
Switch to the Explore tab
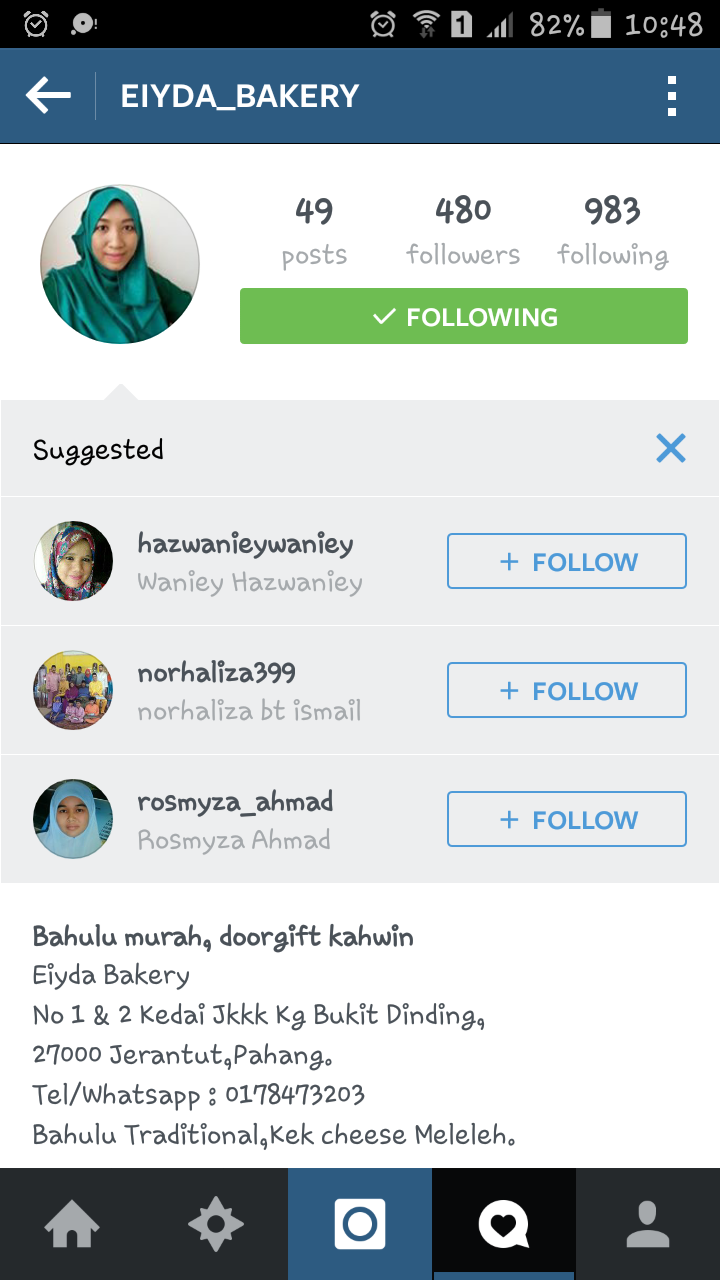tap(216, 1224)
